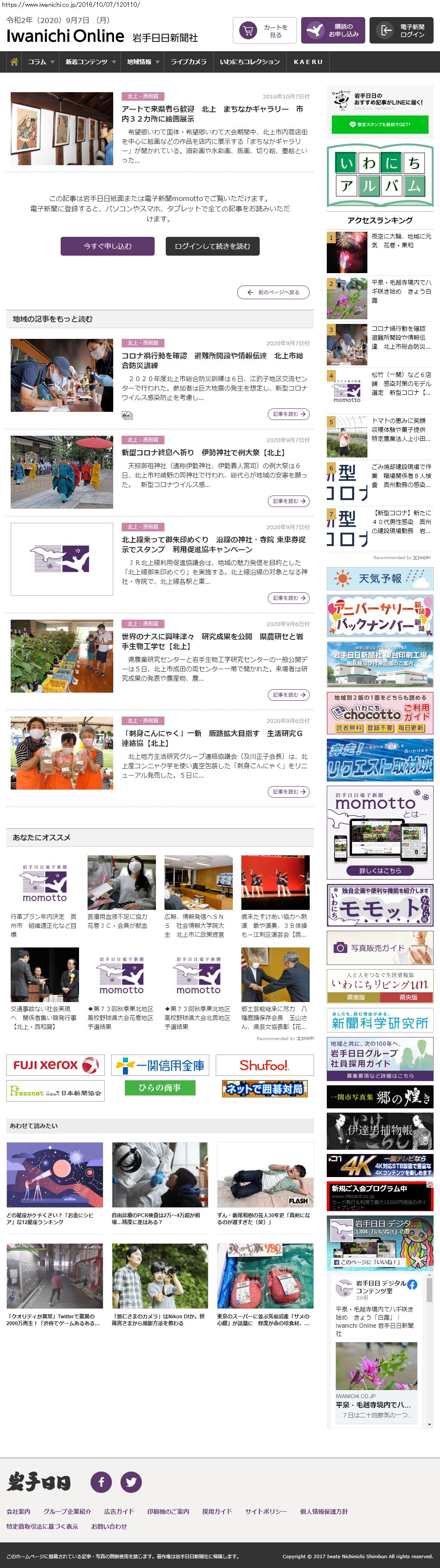Go to home via house icon
The height and width of the screenshot is (1568, 440).
coord(14,62)
